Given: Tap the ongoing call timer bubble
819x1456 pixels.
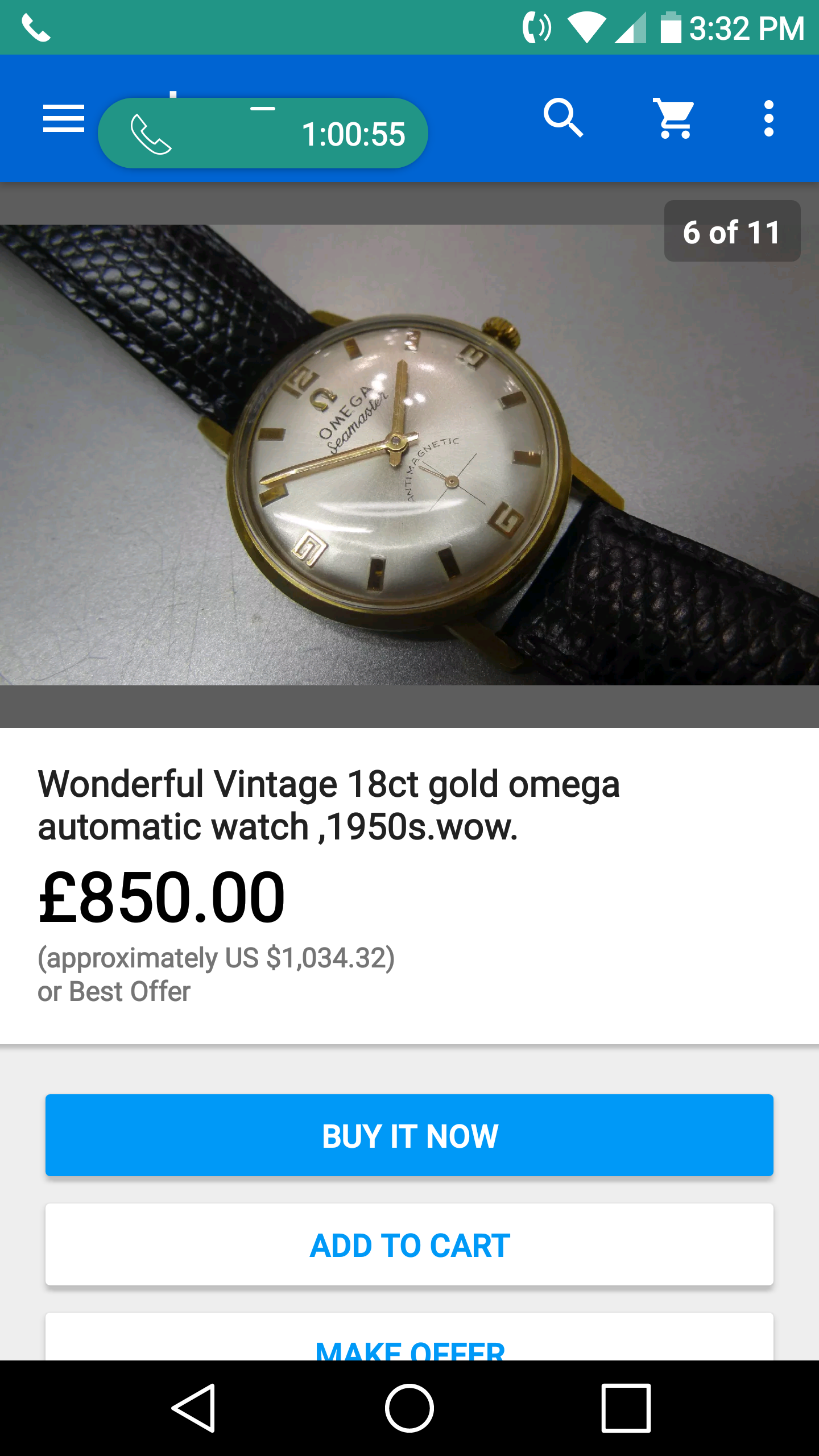Looking at the screenshot, I should pyautogui.click(x=263, y=133).
